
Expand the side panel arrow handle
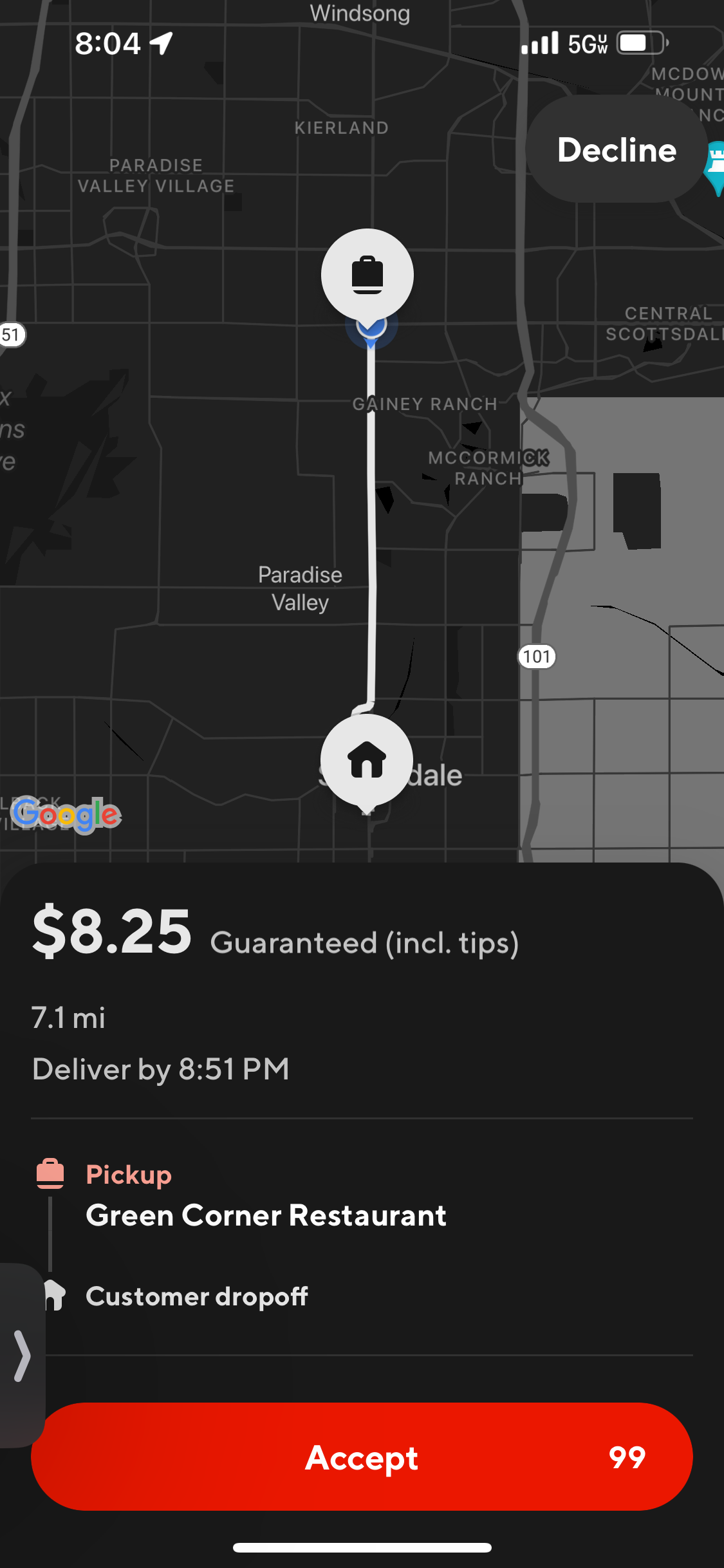tap(22, 1356)
